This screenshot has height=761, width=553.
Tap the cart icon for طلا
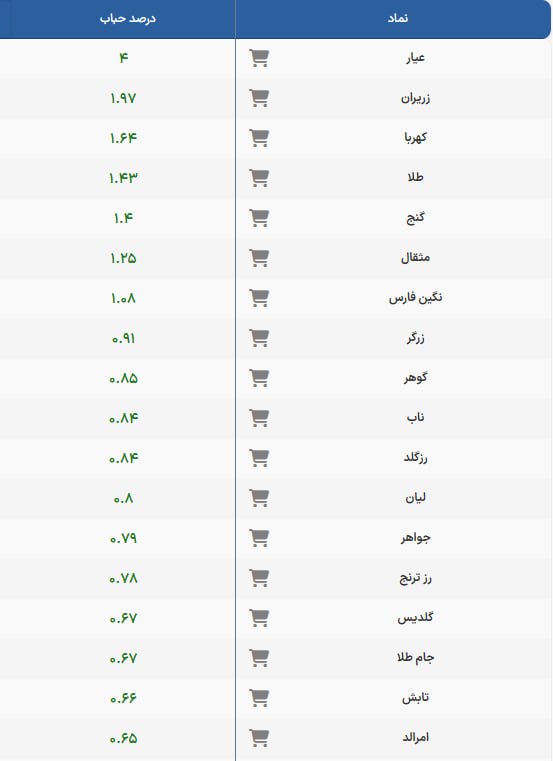[259, 178]
